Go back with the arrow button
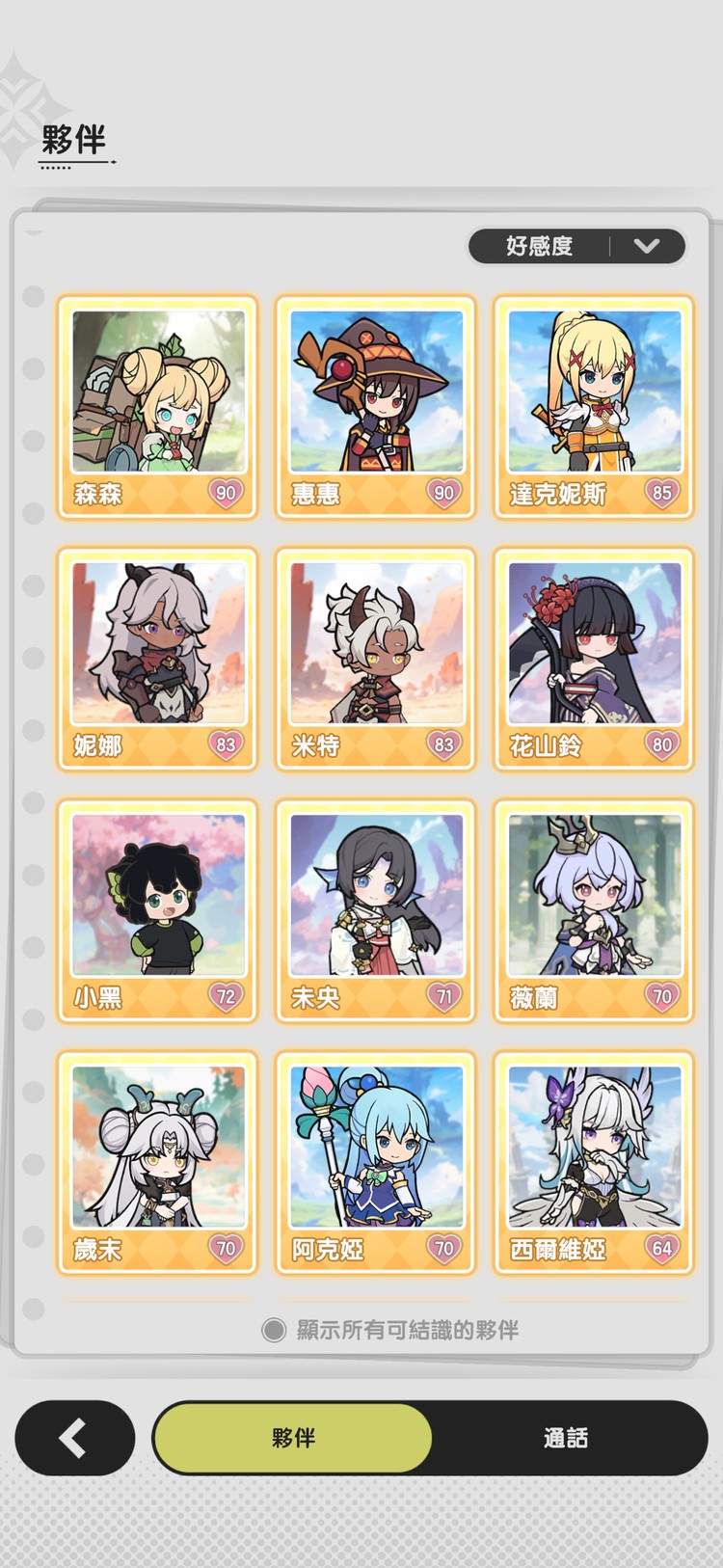 pyautogui.click(x=75, y=1438)
